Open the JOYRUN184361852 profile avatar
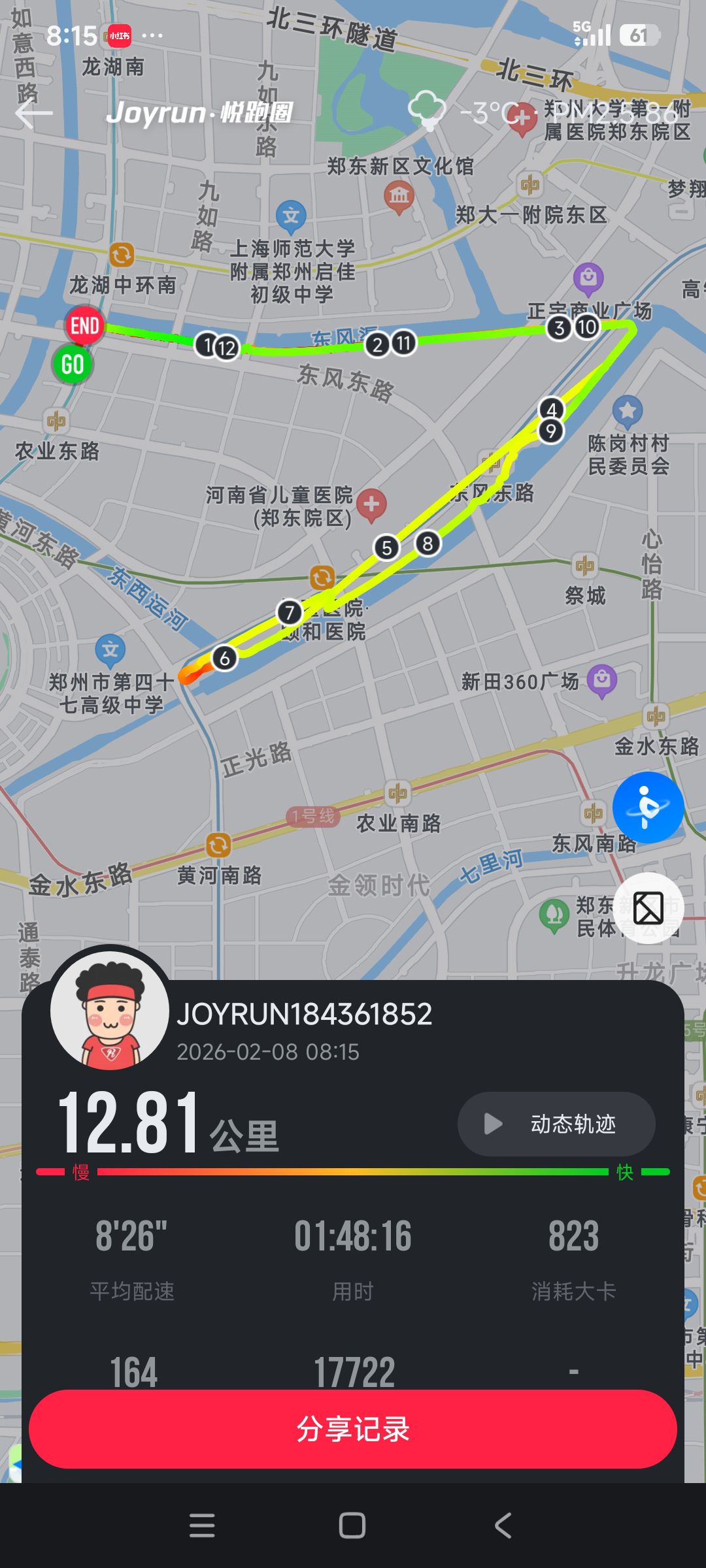The image size is (706, 1568). (110, 1010)
